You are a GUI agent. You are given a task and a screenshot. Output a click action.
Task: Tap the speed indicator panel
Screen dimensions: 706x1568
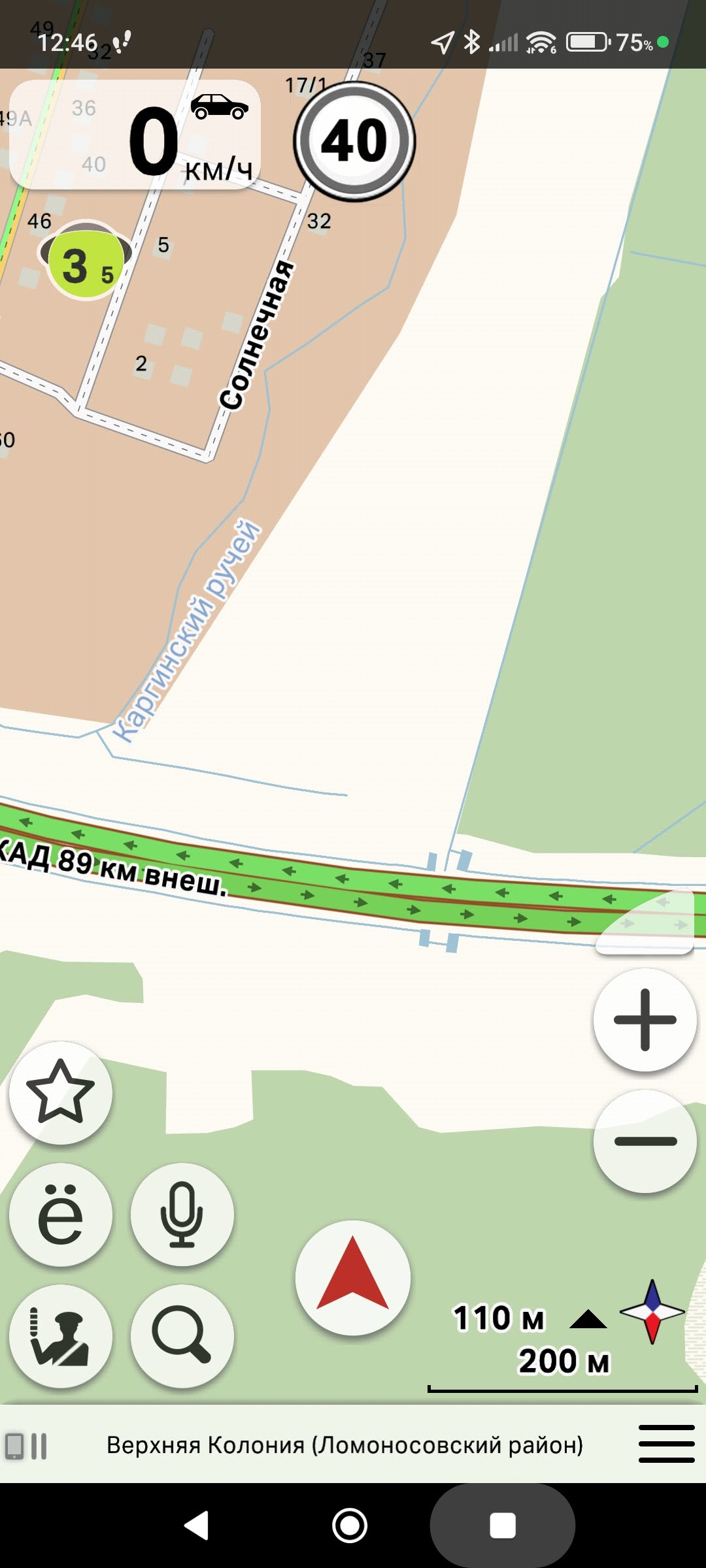[135, 135]
